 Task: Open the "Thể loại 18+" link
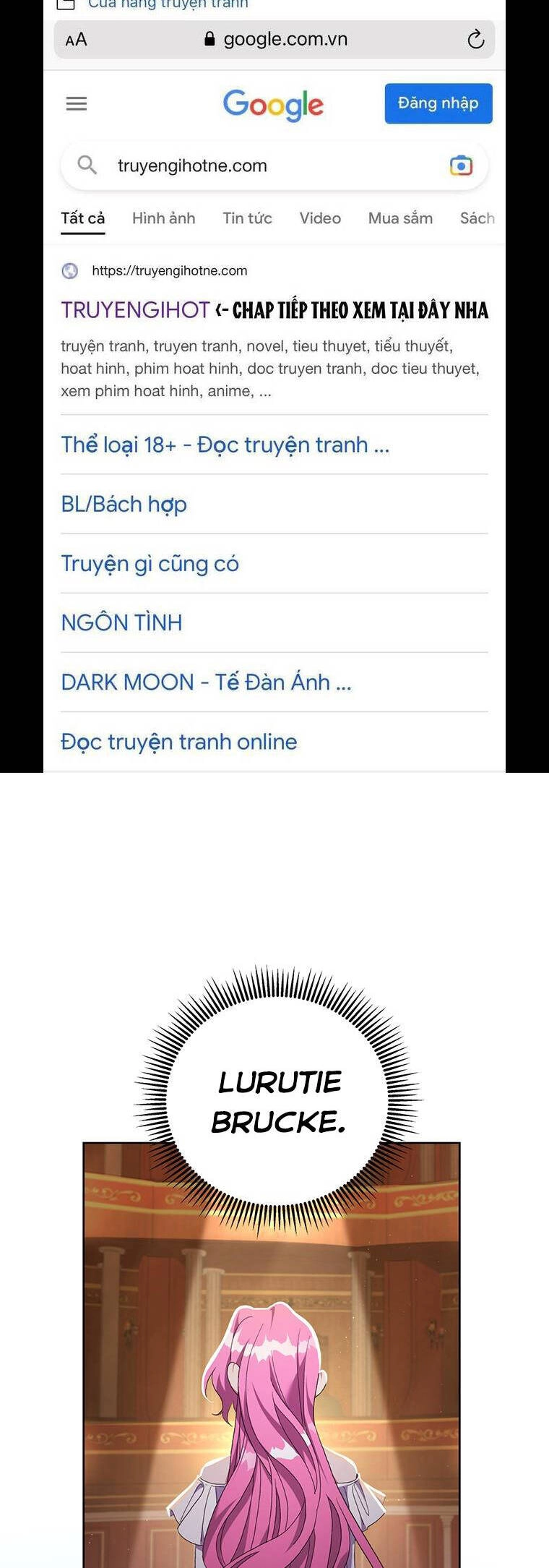[x=225, y=445]
